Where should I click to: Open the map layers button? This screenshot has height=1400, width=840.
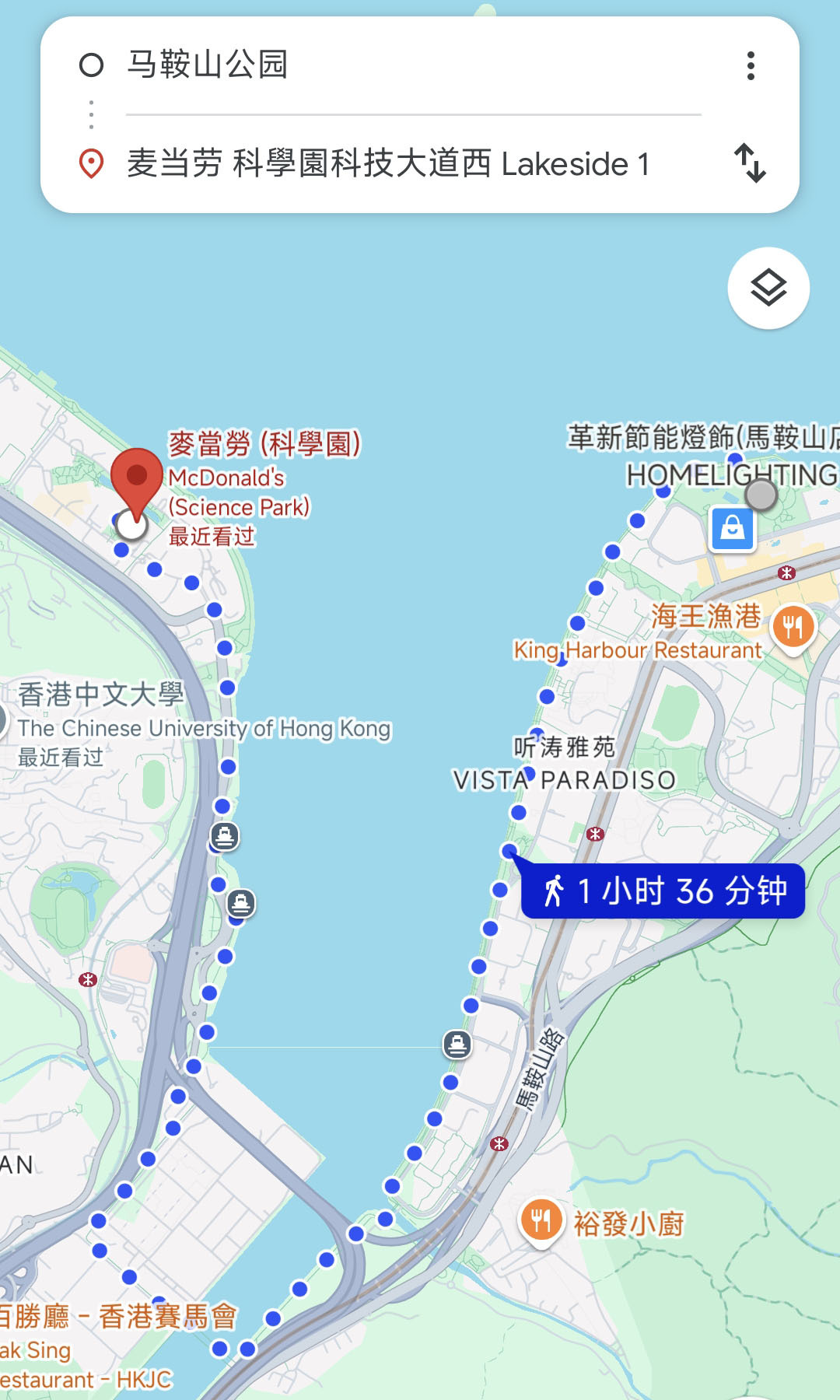(x=768, y=289)
